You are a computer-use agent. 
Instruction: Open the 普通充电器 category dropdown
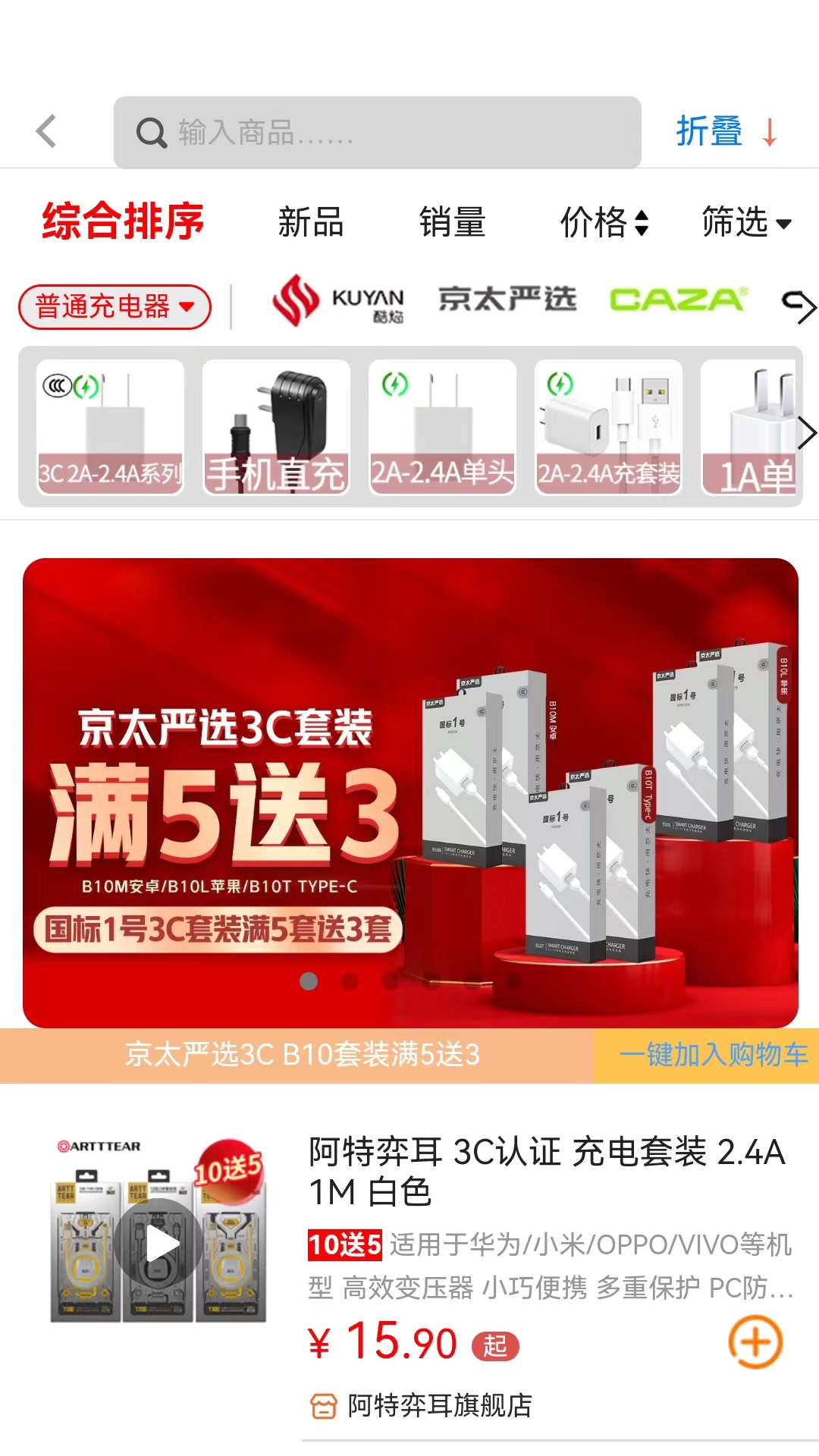(x=114, y=306)
